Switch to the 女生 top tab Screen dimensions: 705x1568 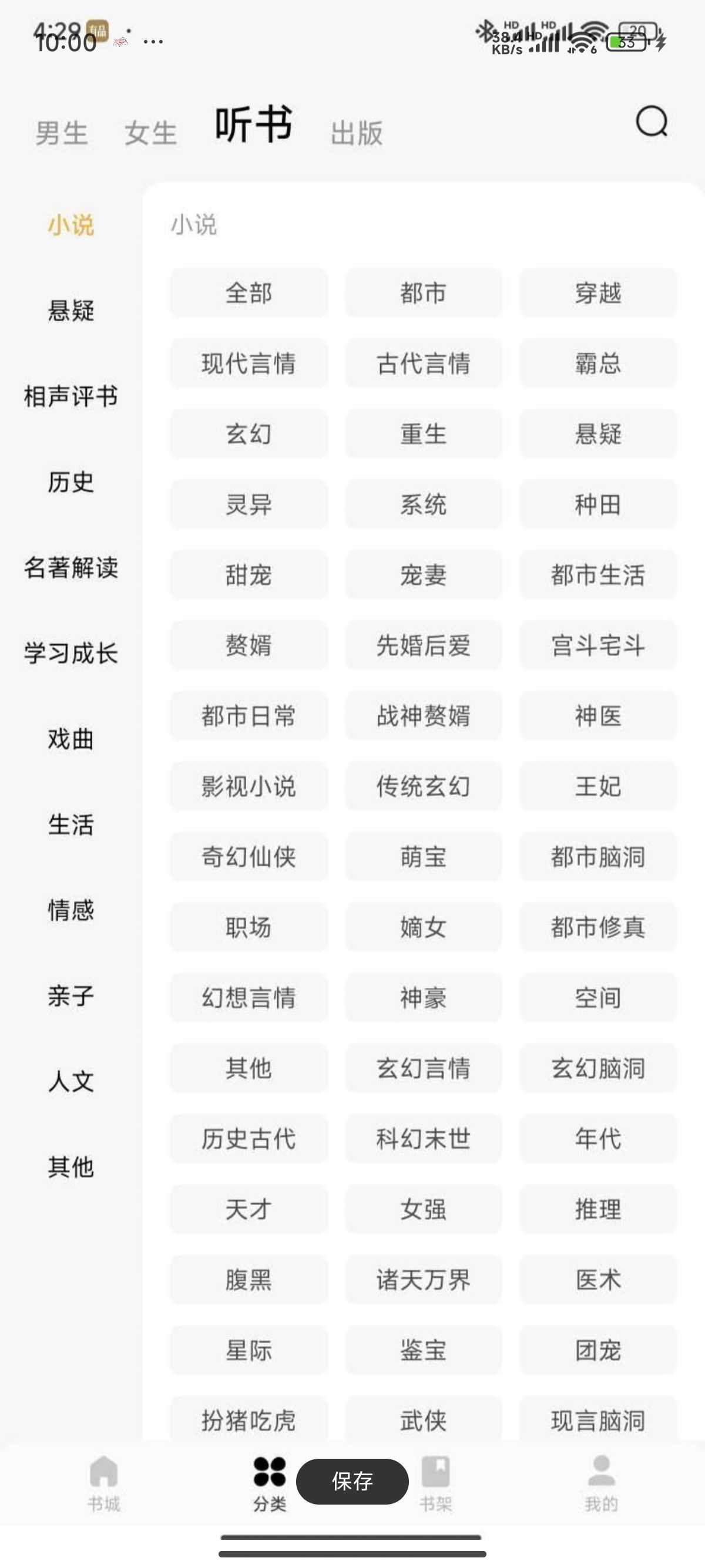(x=151, y=133)
